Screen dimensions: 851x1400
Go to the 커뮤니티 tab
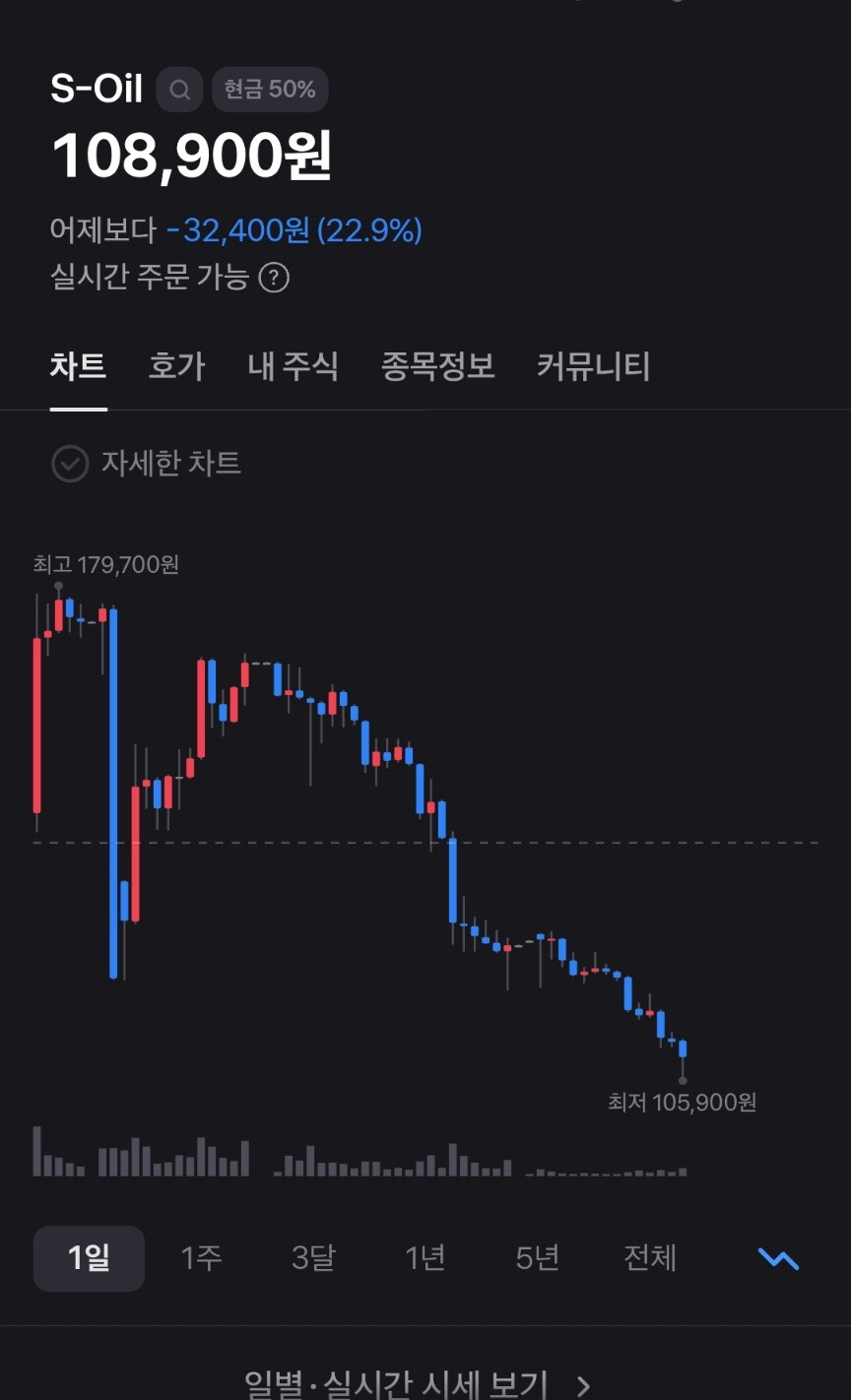[593, 366]
